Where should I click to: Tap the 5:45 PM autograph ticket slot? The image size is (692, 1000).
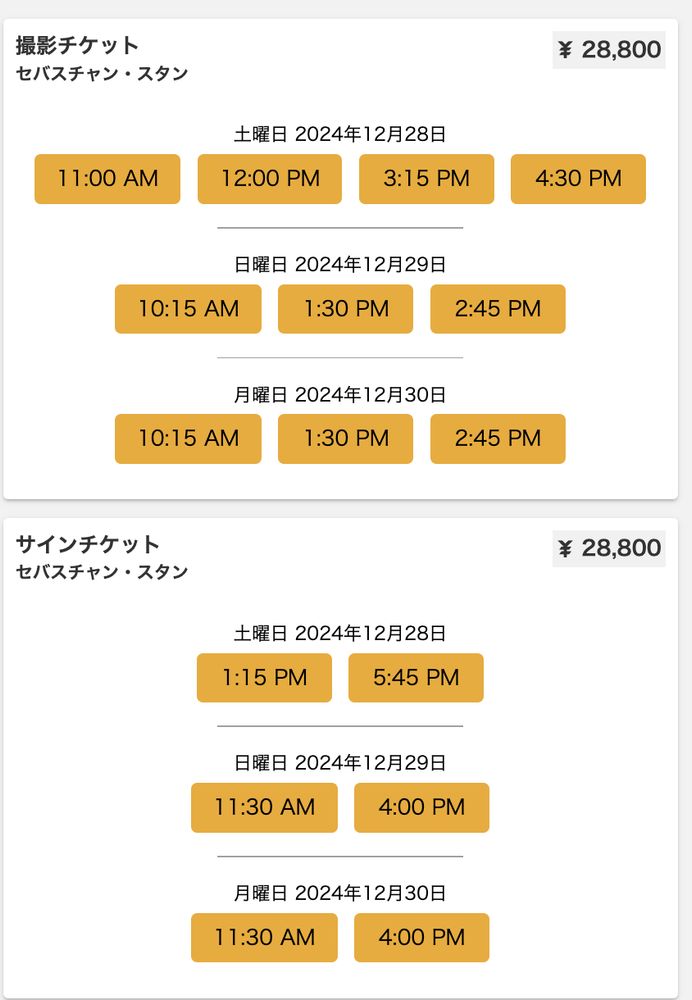416,678
